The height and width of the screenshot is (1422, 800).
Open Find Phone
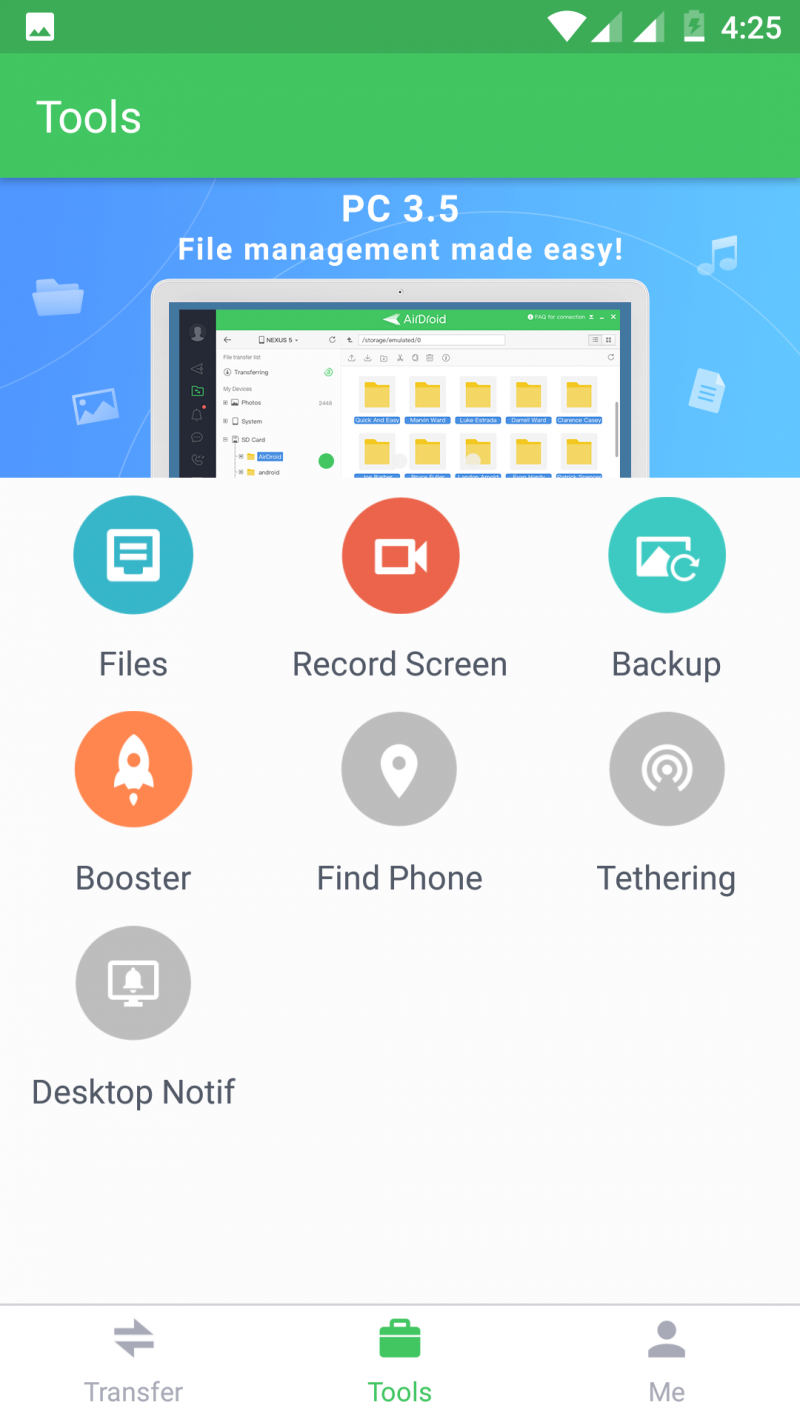click(399, 770)
